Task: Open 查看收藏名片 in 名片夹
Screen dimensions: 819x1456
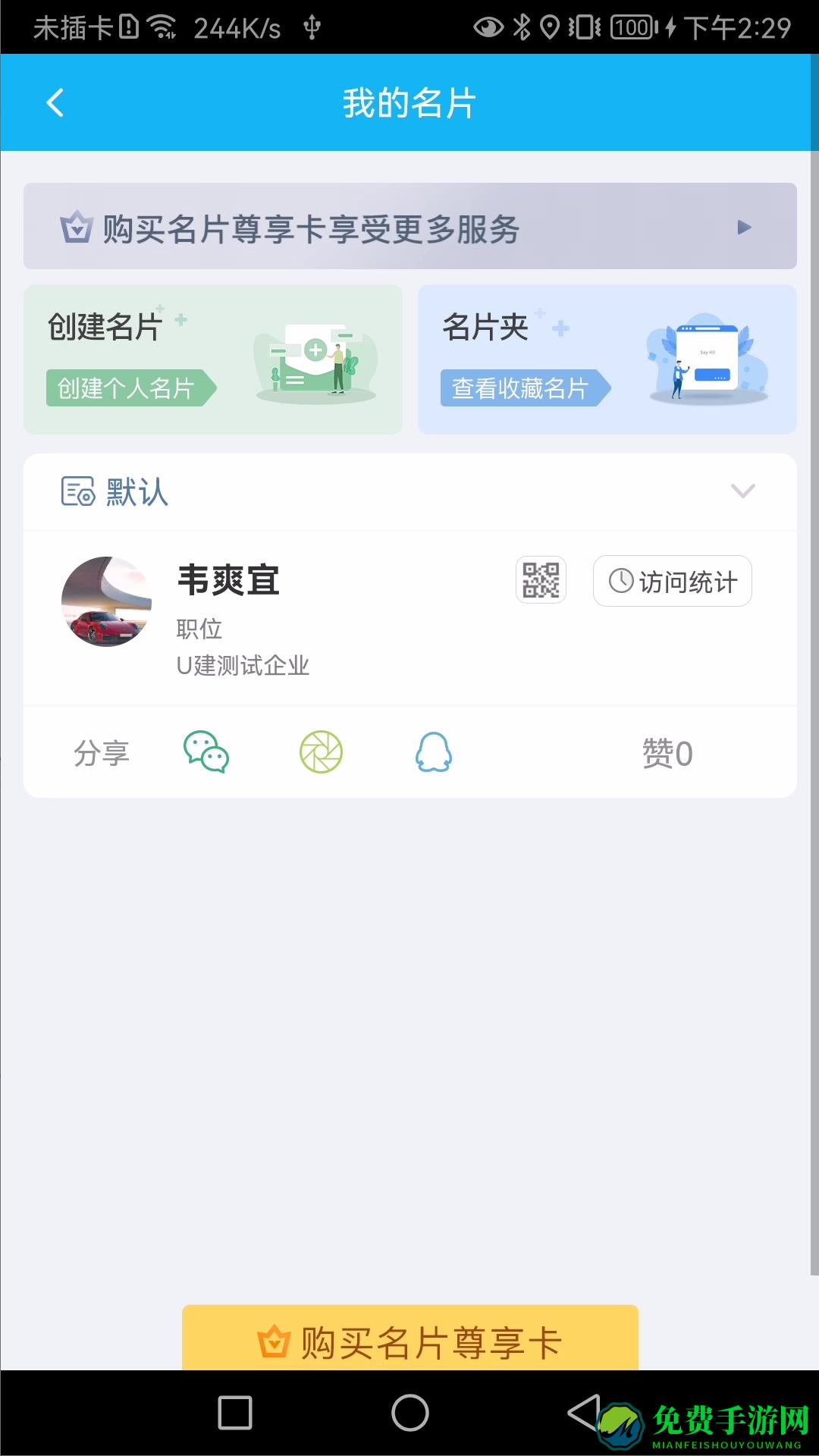Action: [x=522, y=388]
